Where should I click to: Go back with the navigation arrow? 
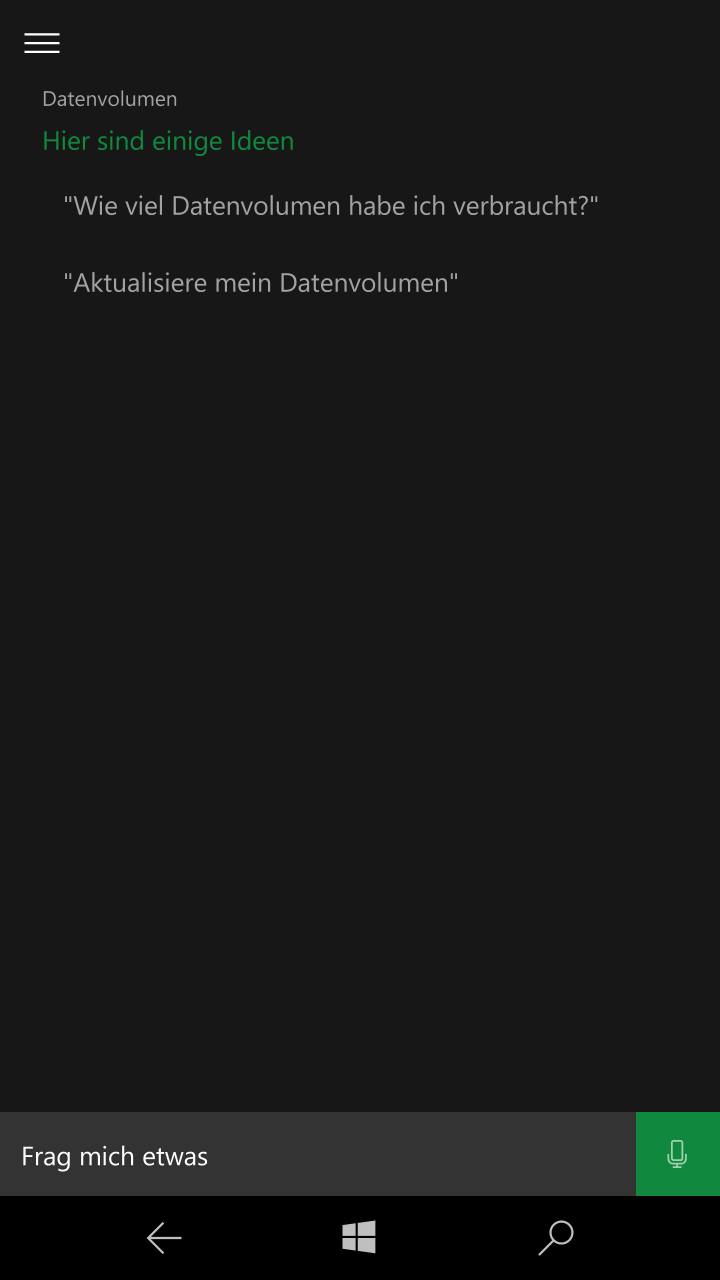(x=164, y=1238)
